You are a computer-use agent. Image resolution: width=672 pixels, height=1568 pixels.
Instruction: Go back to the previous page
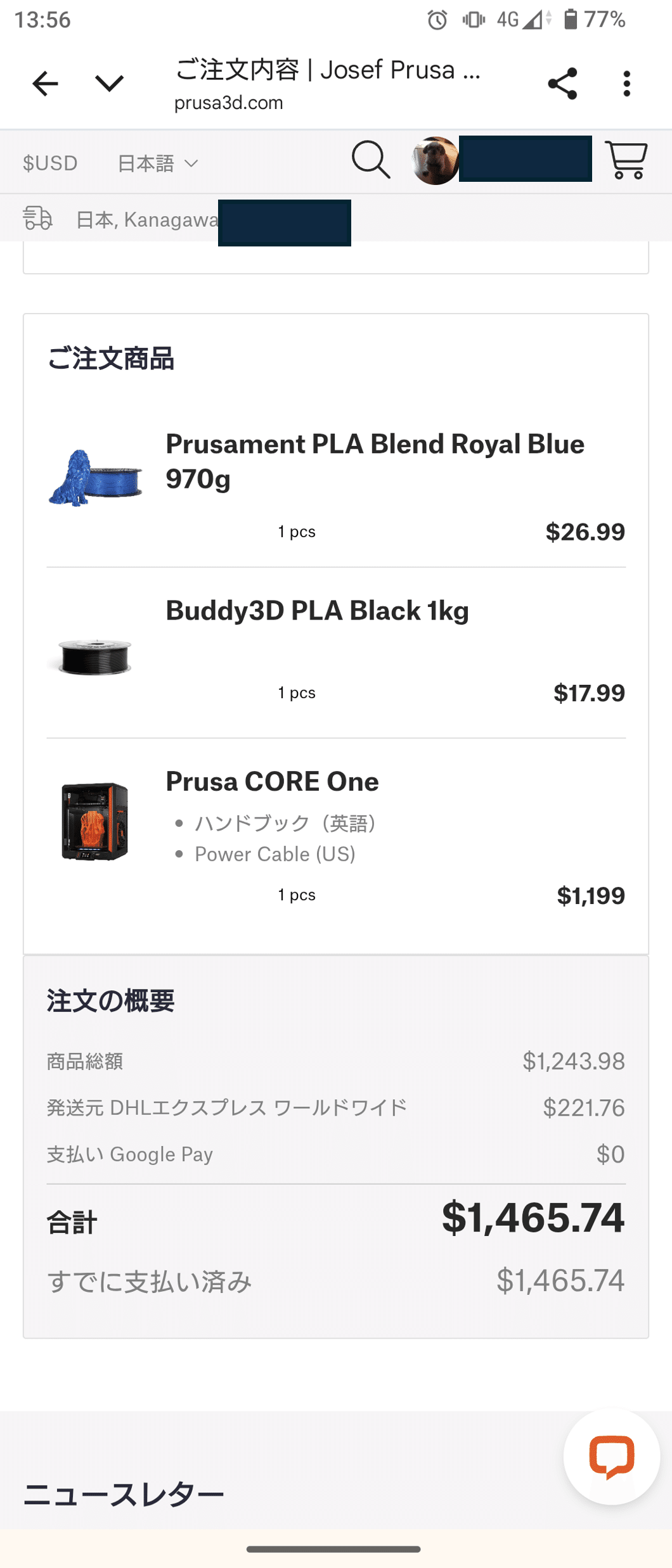click(44, 83)
